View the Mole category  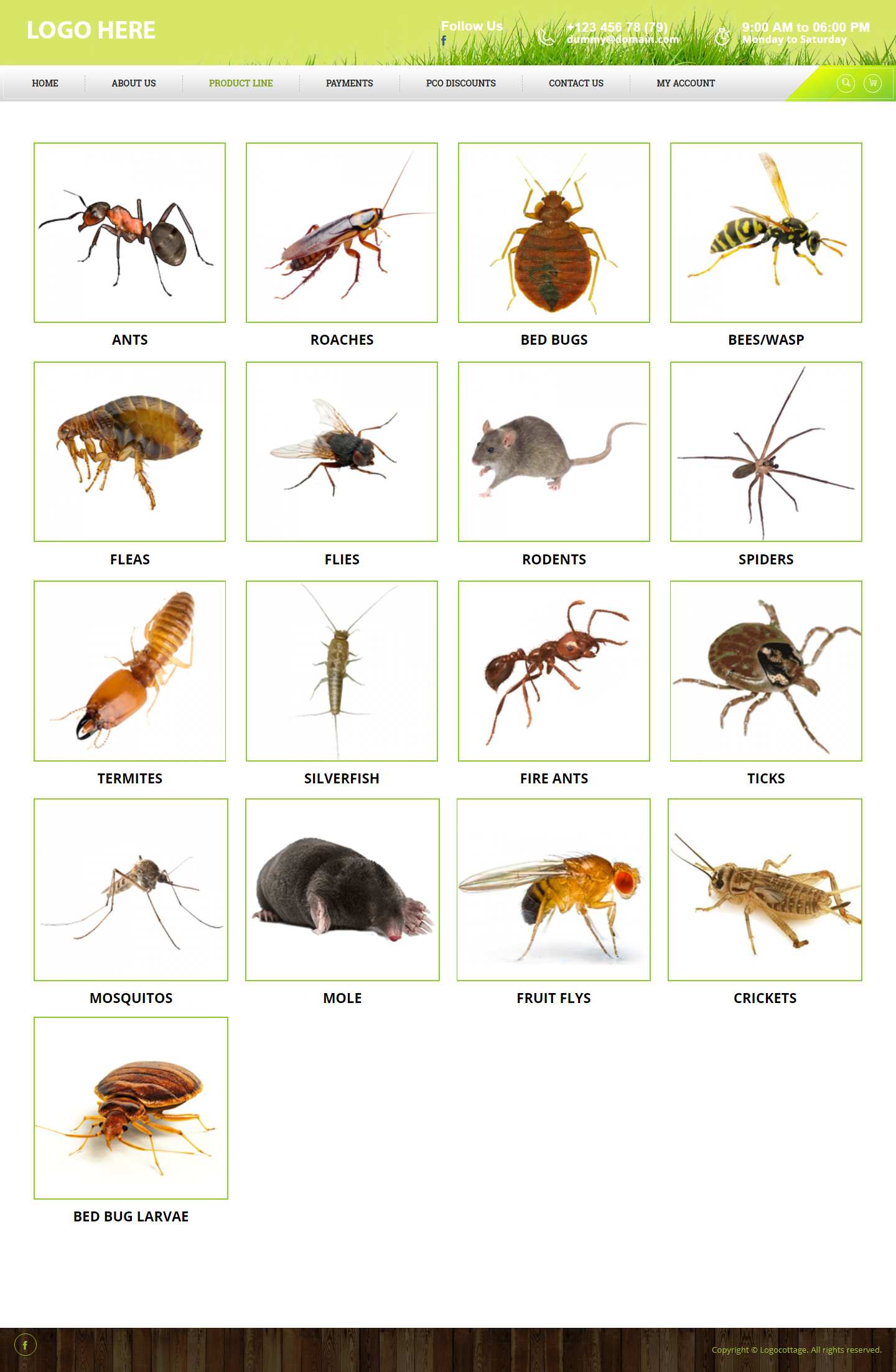tap(342, 890)
